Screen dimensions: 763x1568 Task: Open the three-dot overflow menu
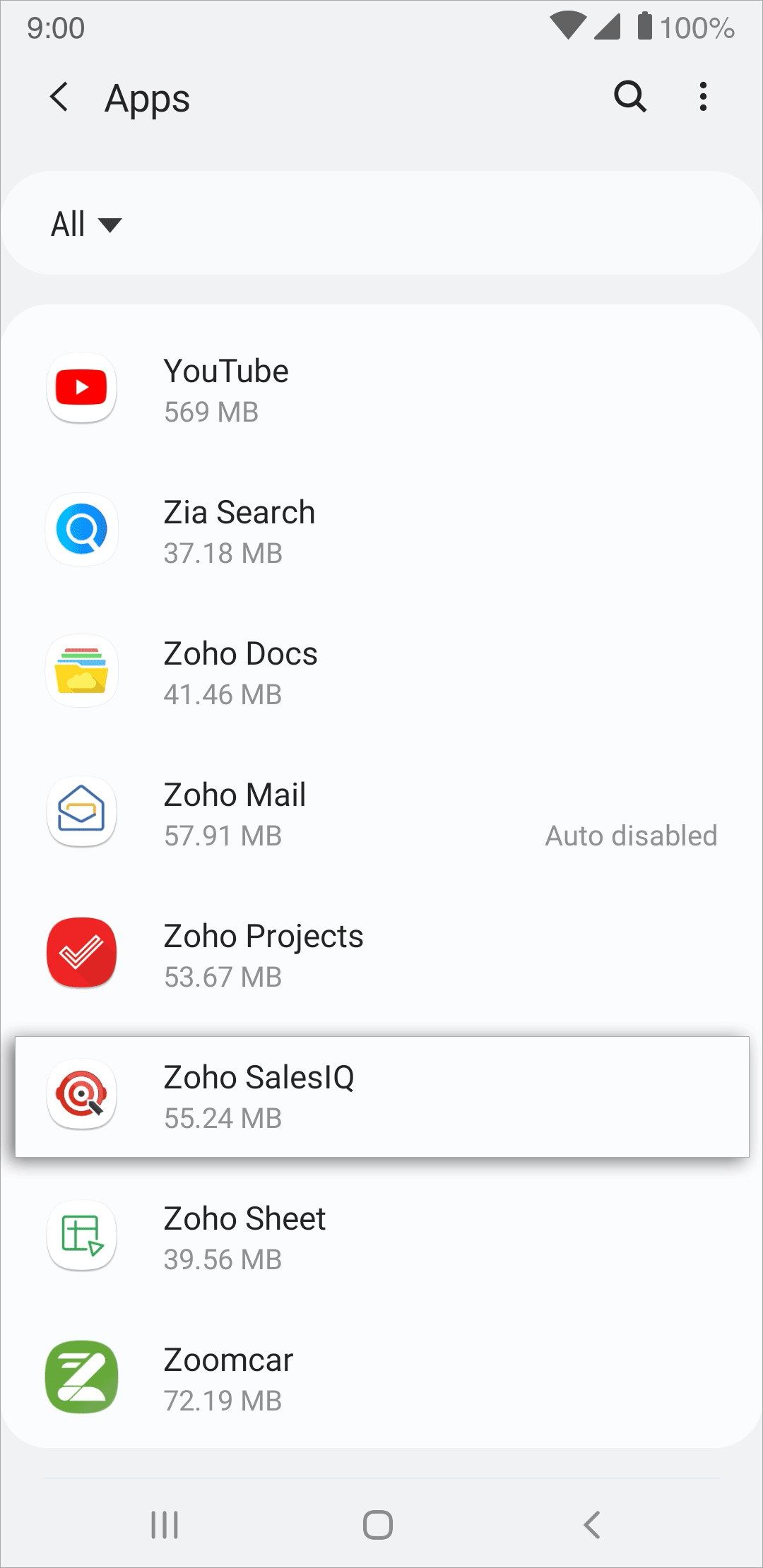pyautogui.click(x=703, y=97)
